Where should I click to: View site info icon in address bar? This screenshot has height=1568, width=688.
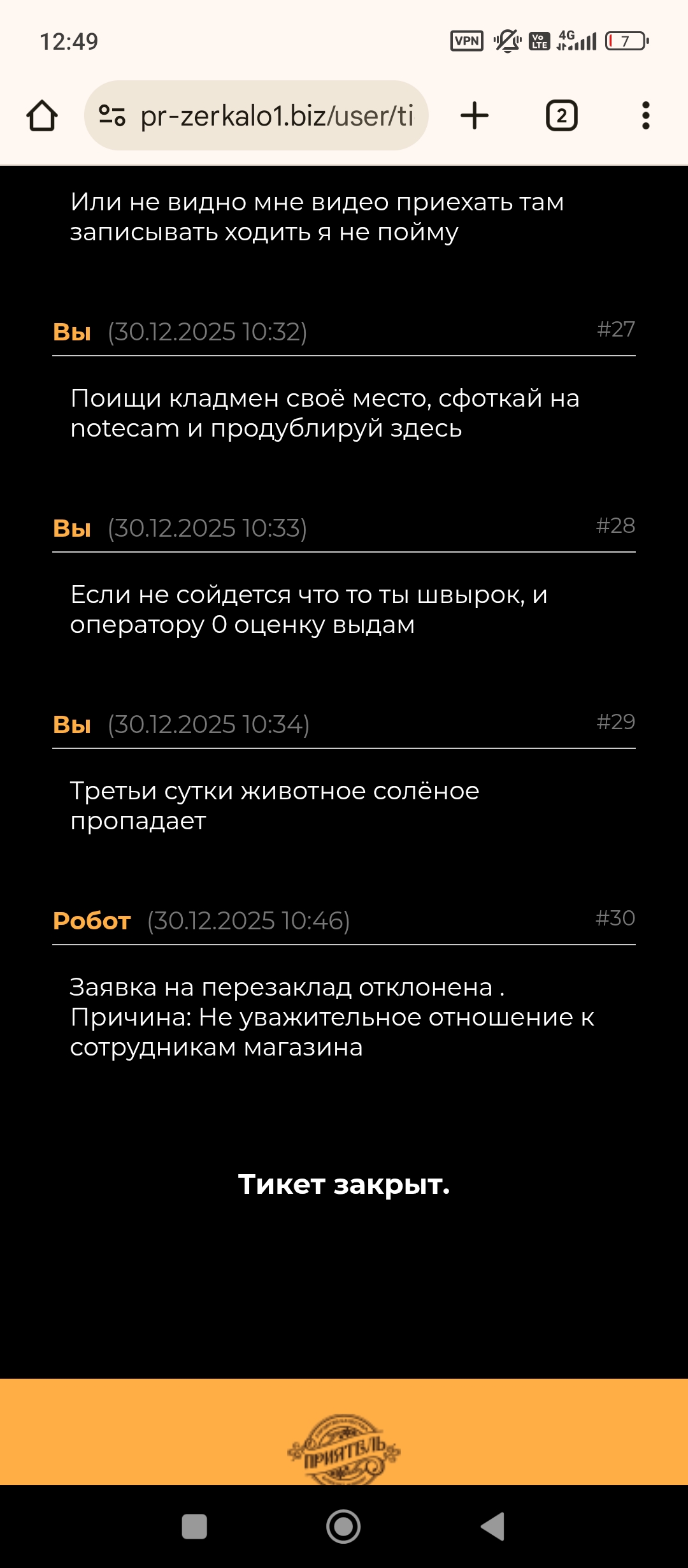click(x=112, y=116)
